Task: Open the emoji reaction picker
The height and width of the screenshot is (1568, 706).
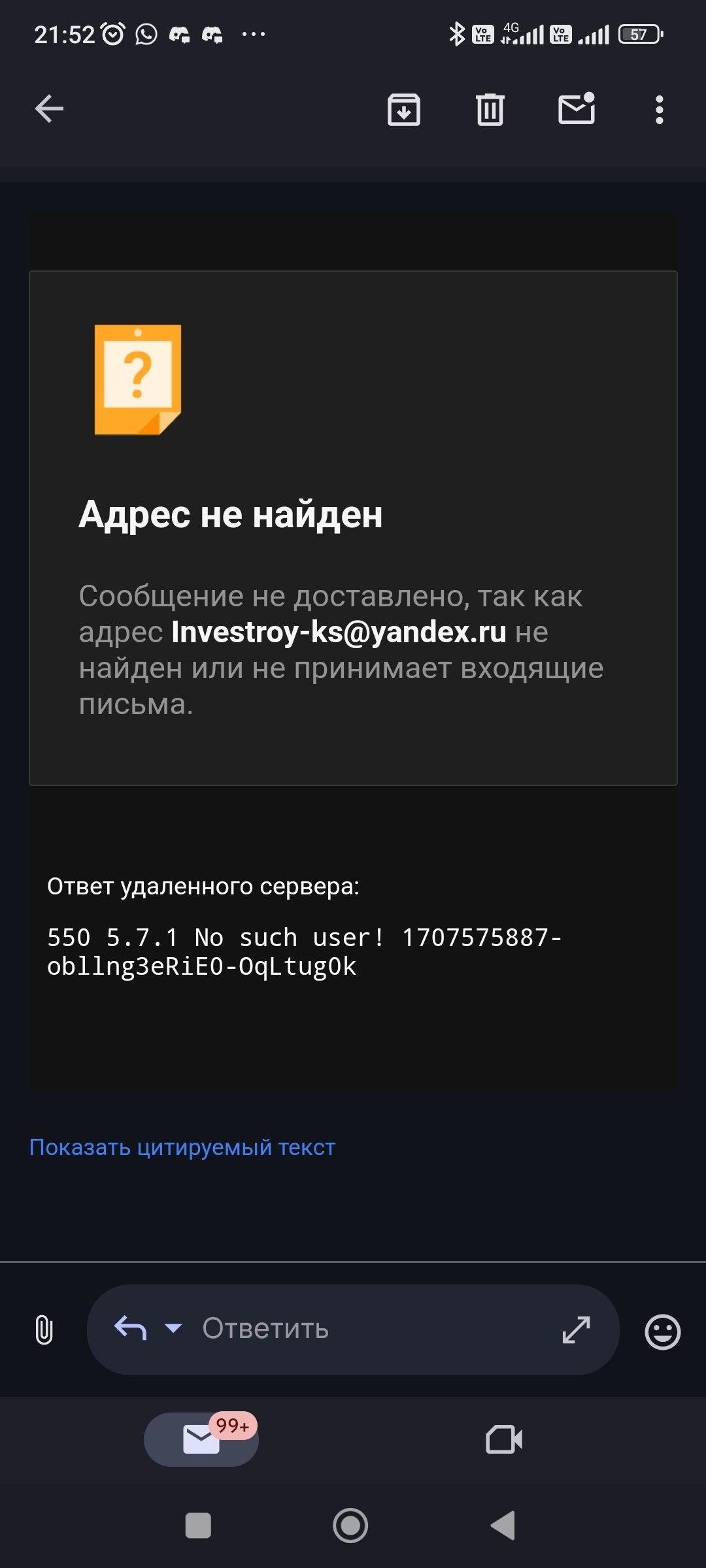Action: 662,1331
